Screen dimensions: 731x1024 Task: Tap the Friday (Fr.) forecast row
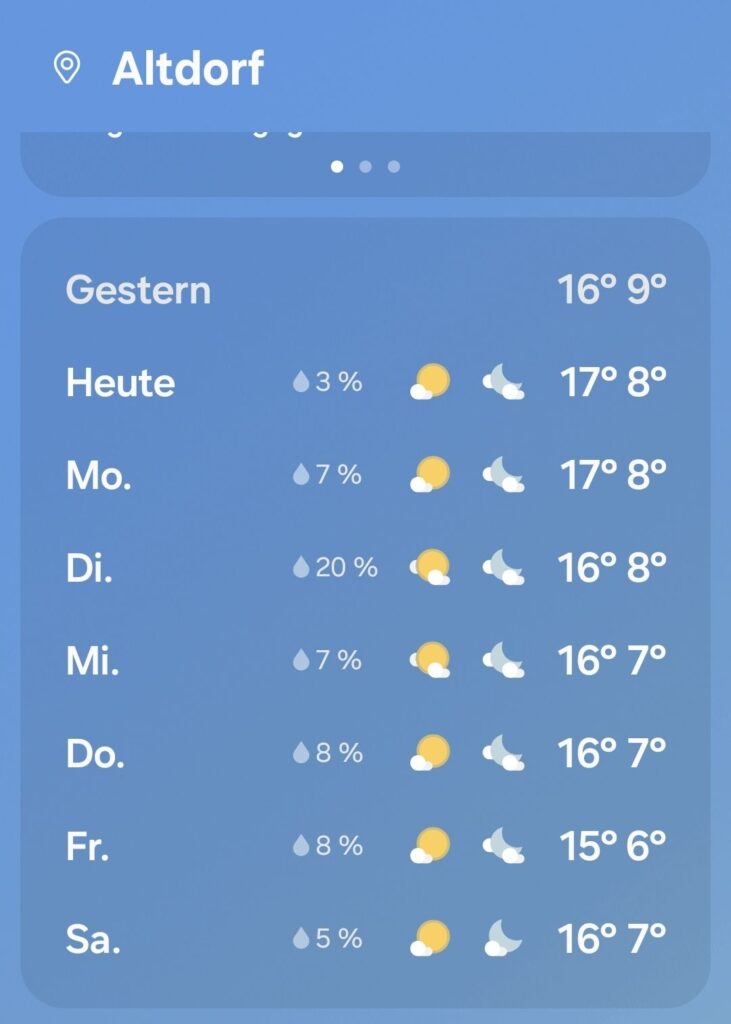[x=365, y=846]
